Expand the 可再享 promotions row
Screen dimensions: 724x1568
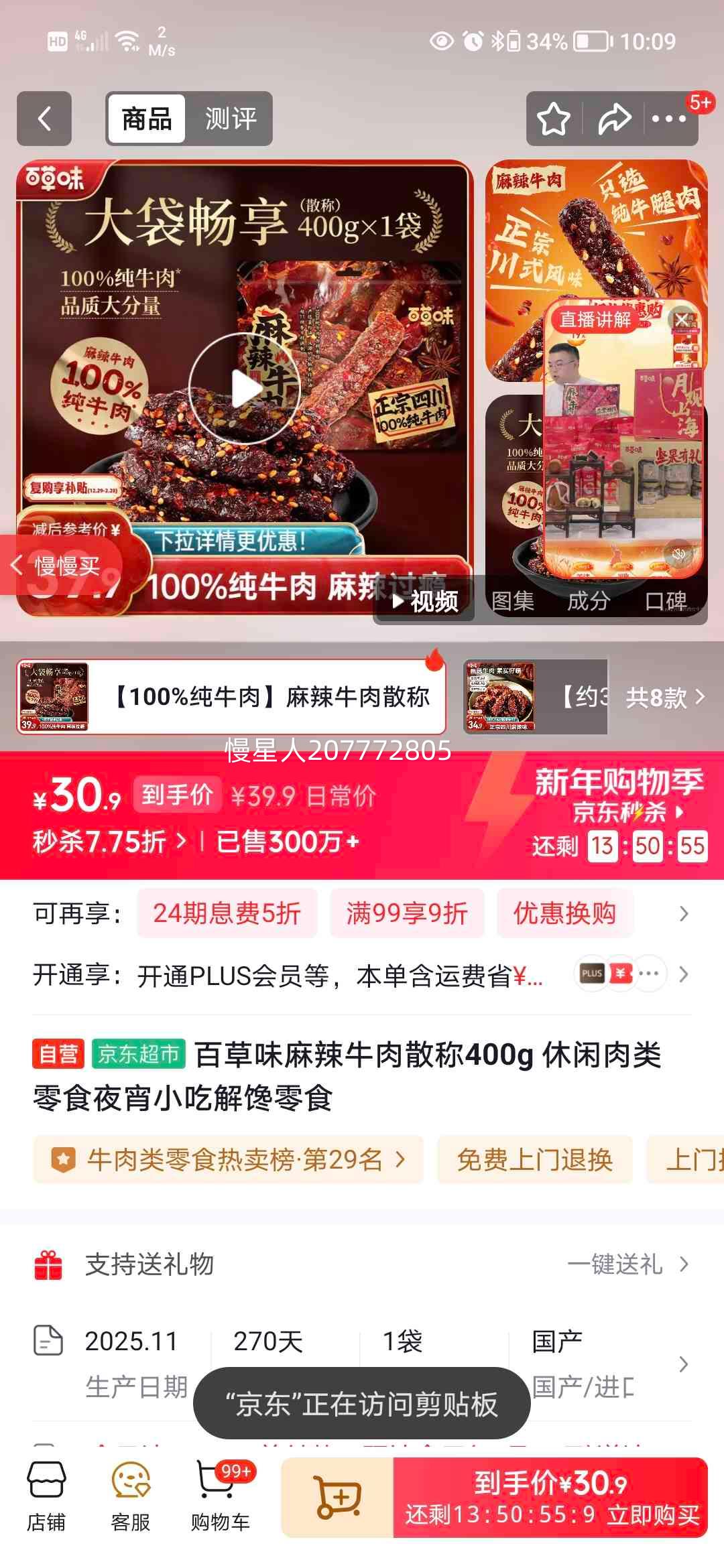pyautogui.click(x=684, y=912)
